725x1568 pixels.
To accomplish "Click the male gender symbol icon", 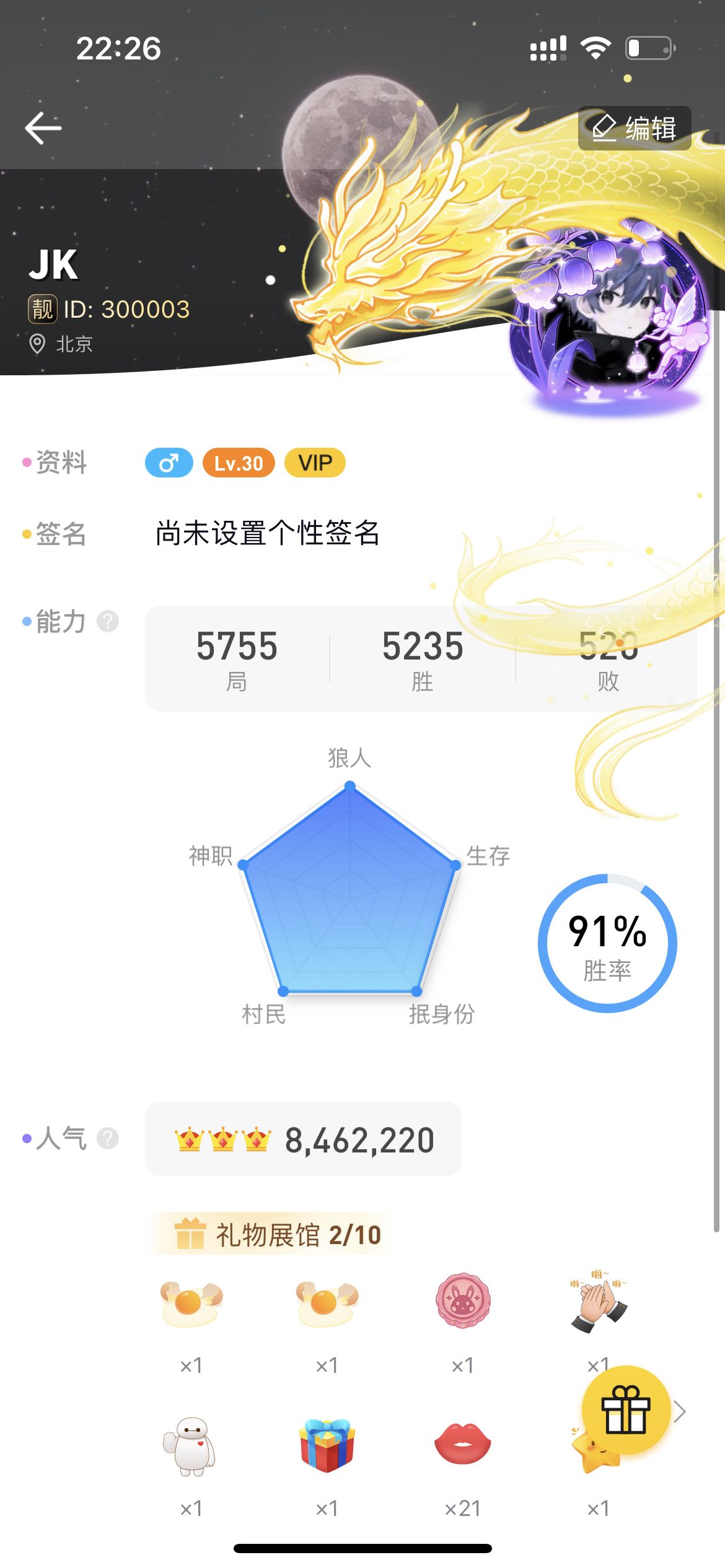I will (x=168, y=463).
